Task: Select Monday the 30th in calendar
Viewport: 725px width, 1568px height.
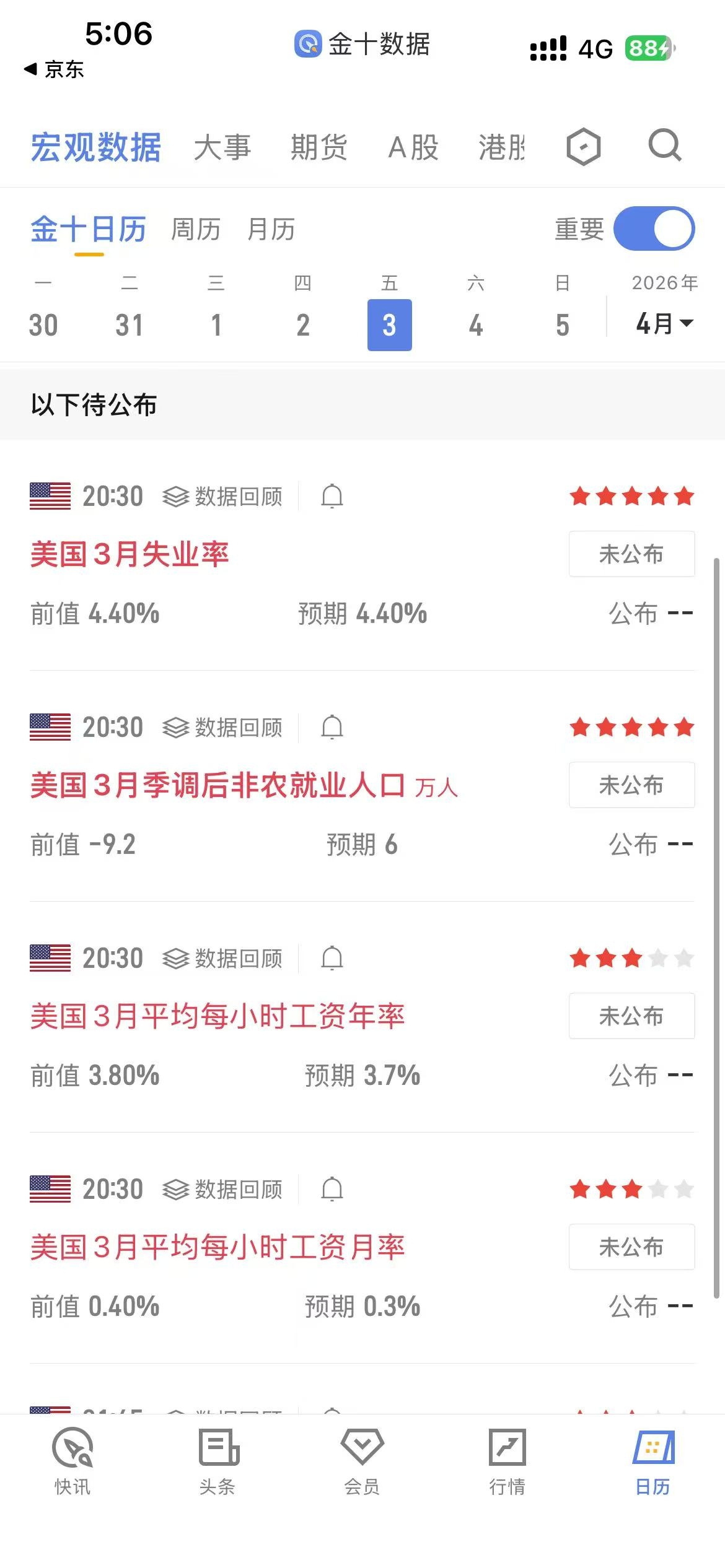Action: point(43,324)
